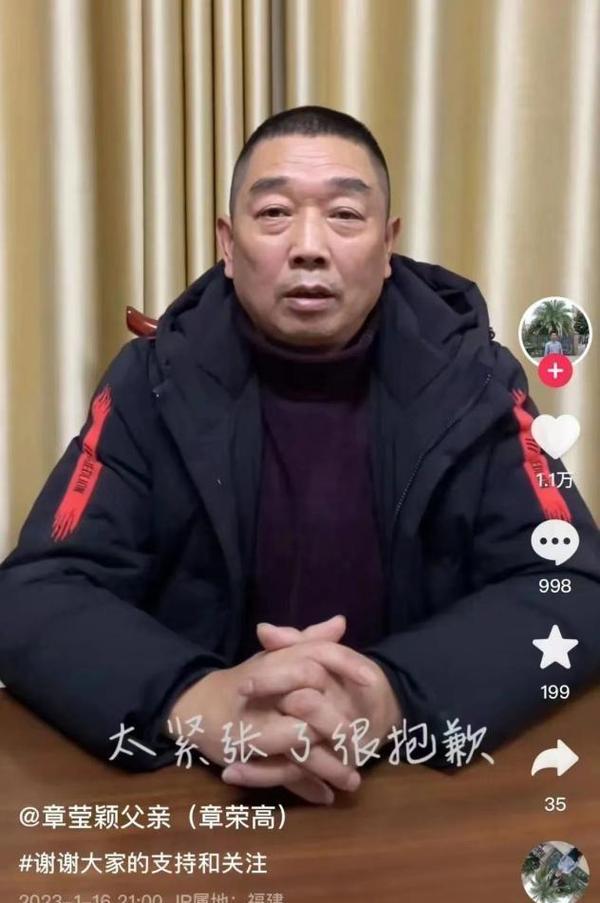
Task: Open the spinning music disc
Action: coord(555,872)
